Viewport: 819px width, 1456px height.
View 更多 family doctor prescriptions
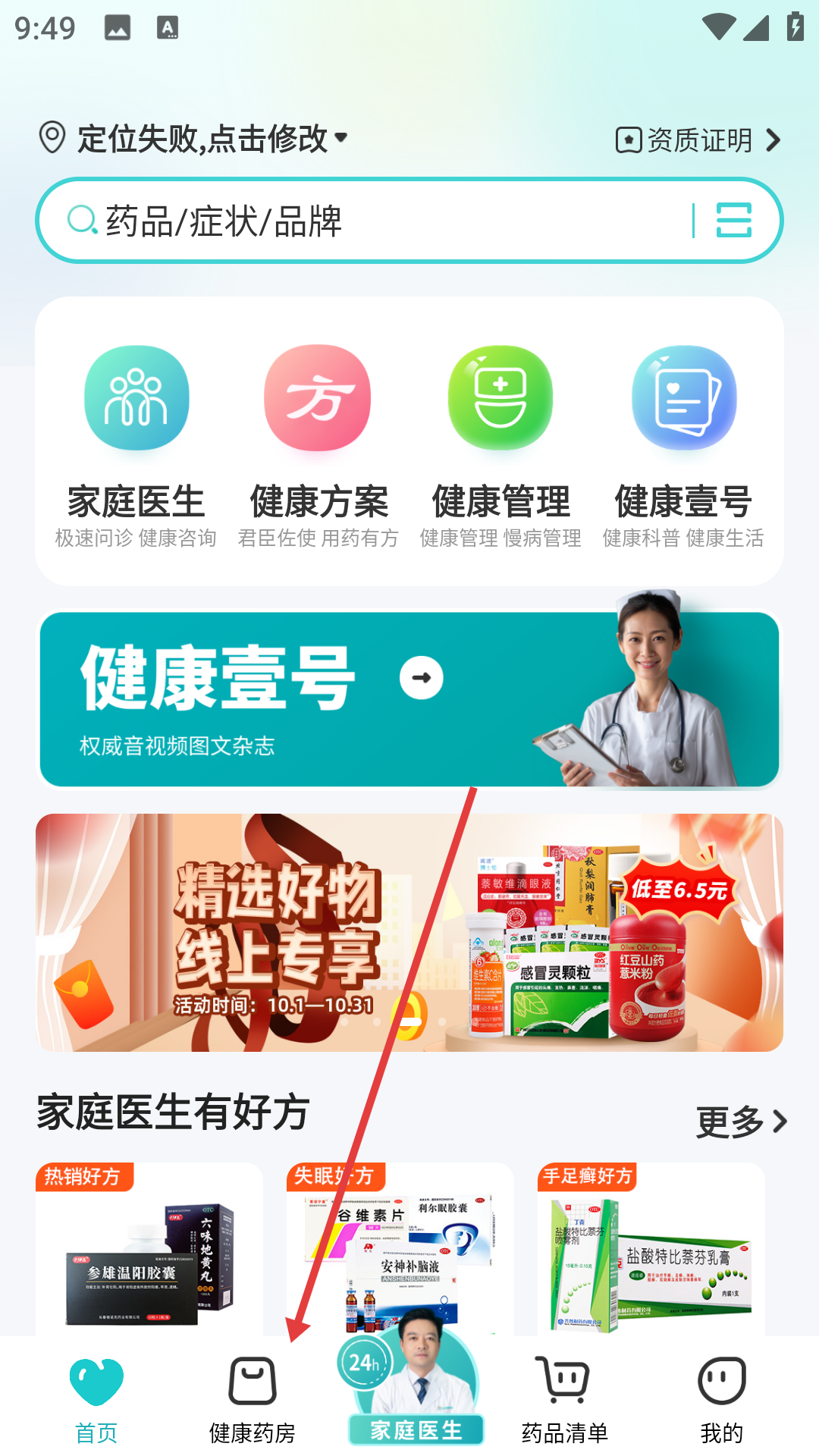741,1122
